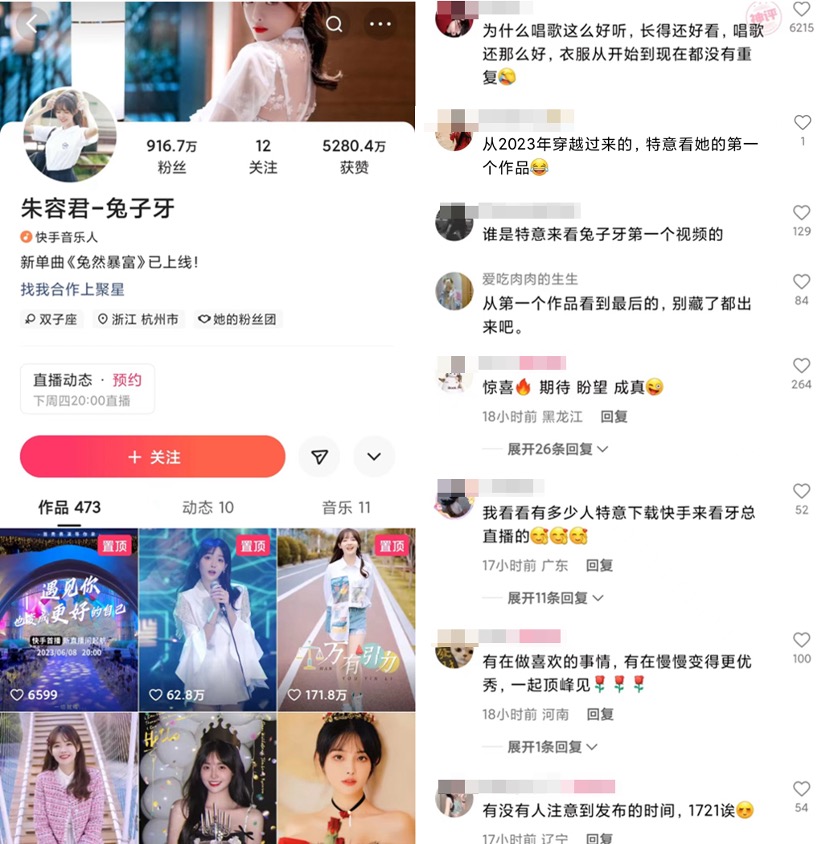
Task: Open the pinned video with 6599 likes
Action: point(69,620)
